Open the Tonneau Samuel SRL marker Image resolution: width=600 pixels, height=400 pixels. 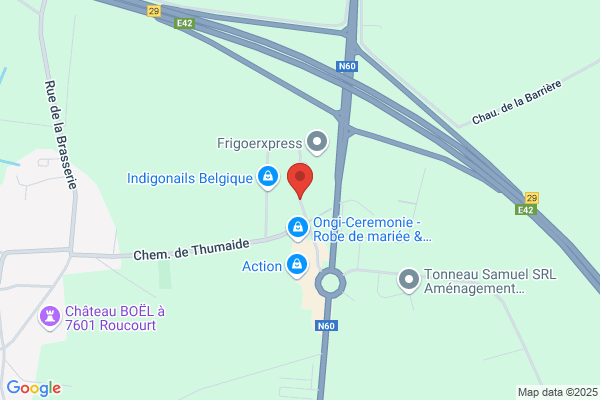(409, 280)
